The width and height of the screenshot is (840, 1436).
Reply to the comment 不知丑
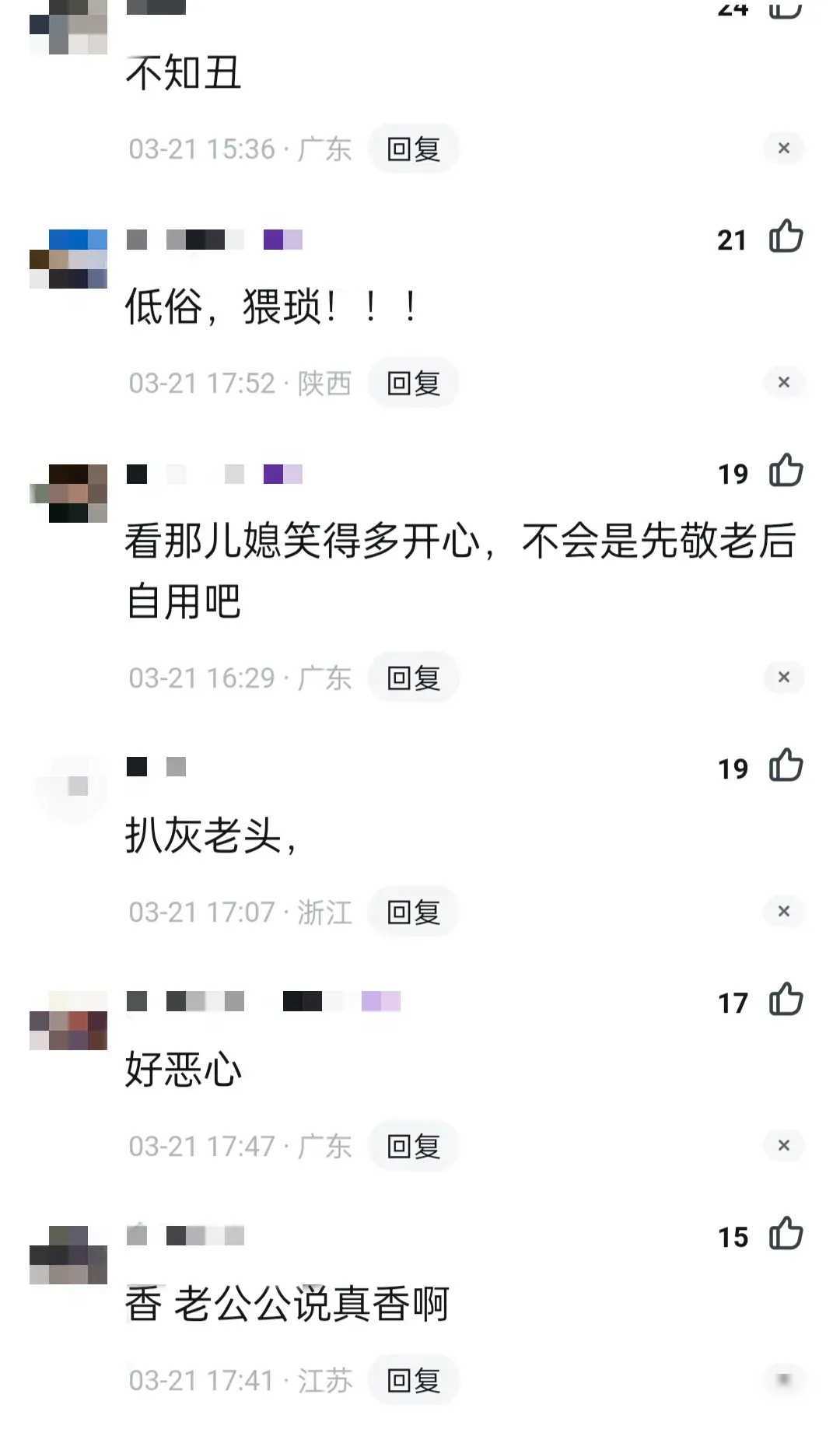pos(413,149)
